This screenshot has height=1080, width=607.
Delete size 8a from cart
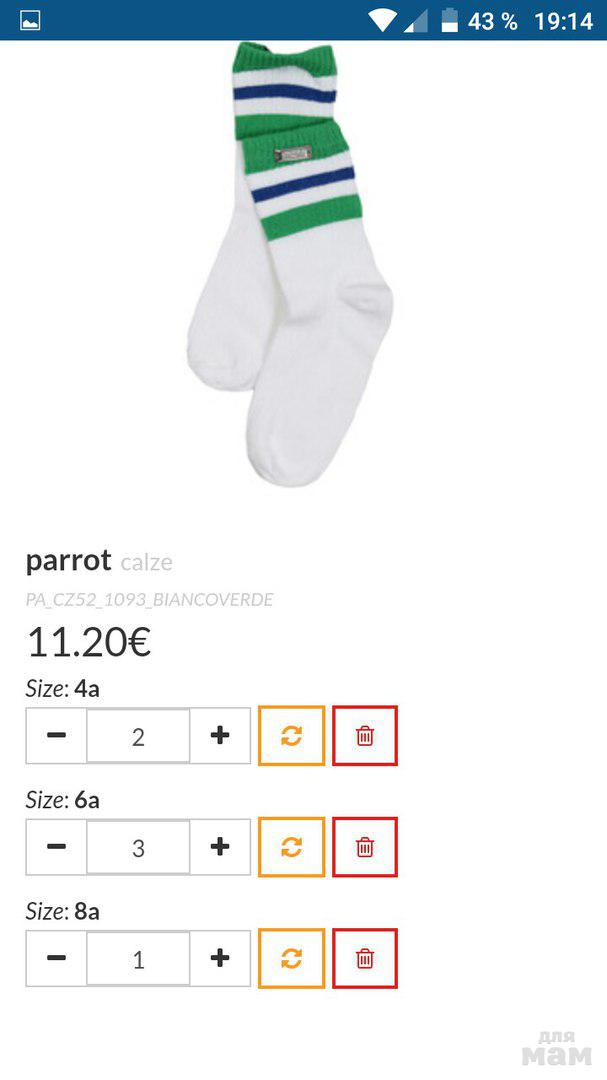[365, 958]
